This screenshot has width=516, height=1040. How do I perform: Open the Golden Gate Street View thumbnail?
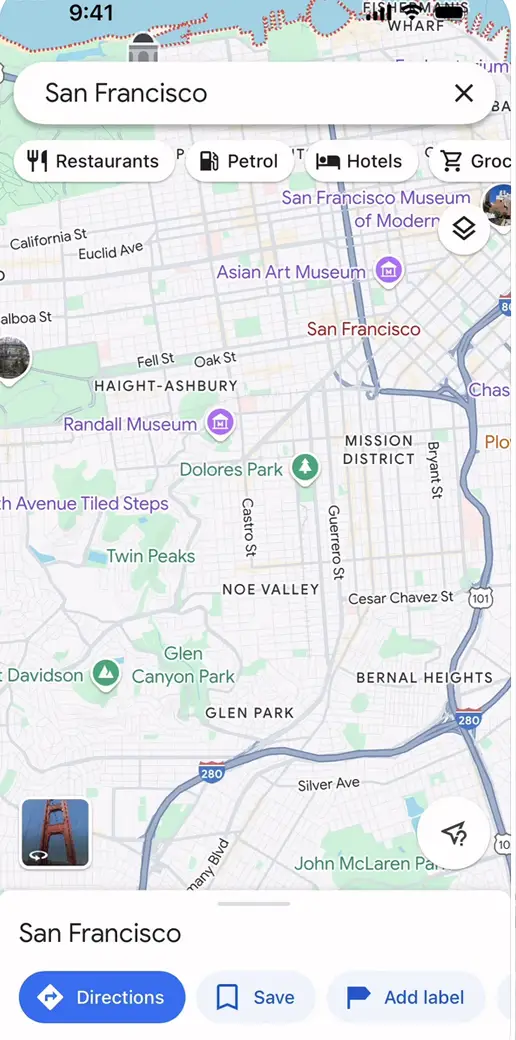click(55, 833)
